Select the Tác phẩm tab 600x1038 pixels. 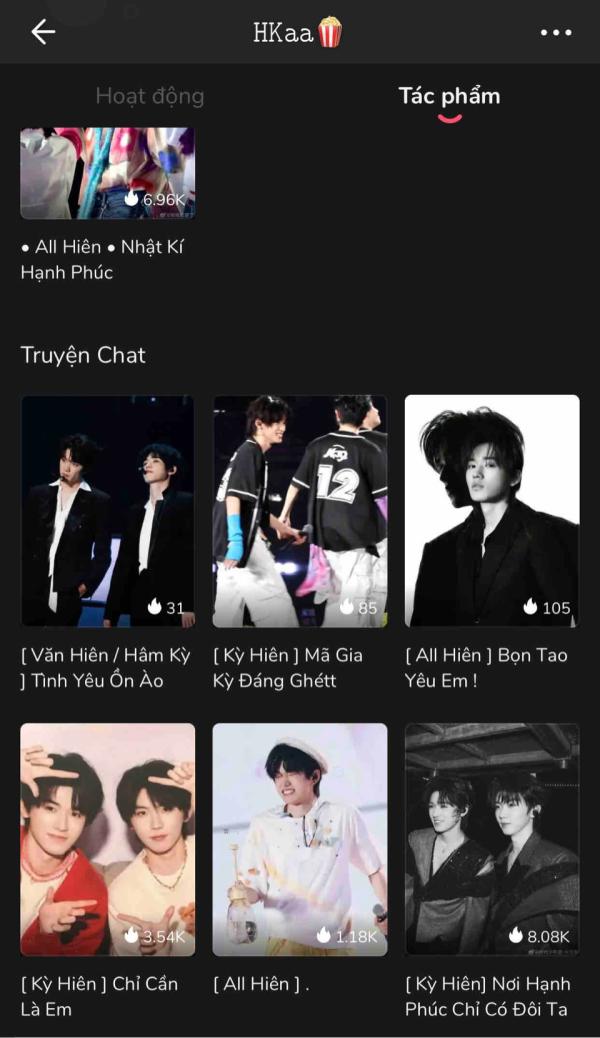449,96
